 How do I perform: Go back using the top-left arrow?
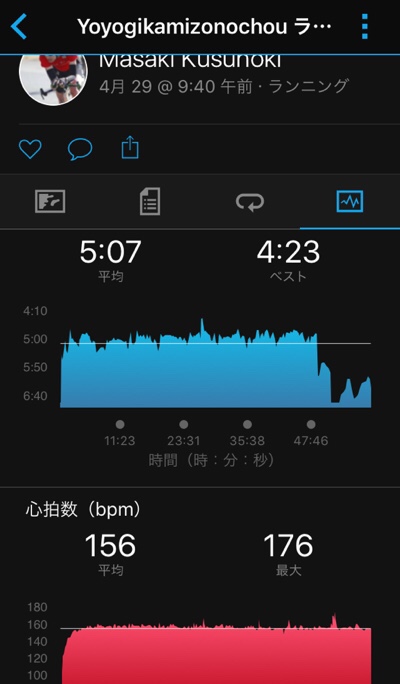[x=19, y=26]
